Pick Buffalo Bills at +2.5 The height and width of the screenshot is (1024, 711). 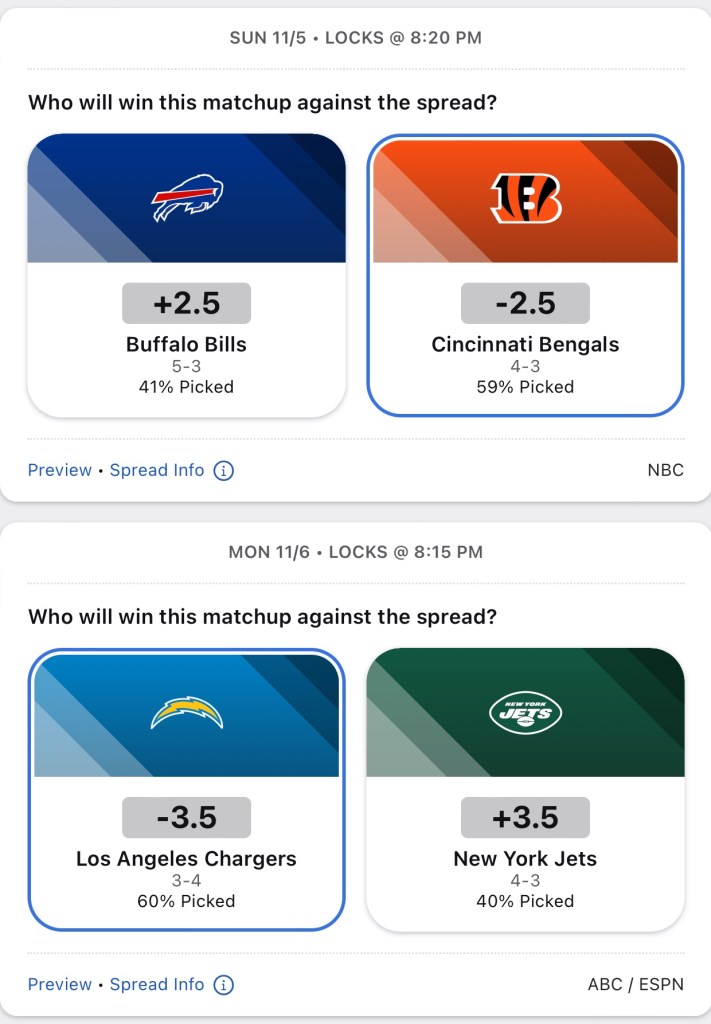pyautogui.click(x=186, y=275)
